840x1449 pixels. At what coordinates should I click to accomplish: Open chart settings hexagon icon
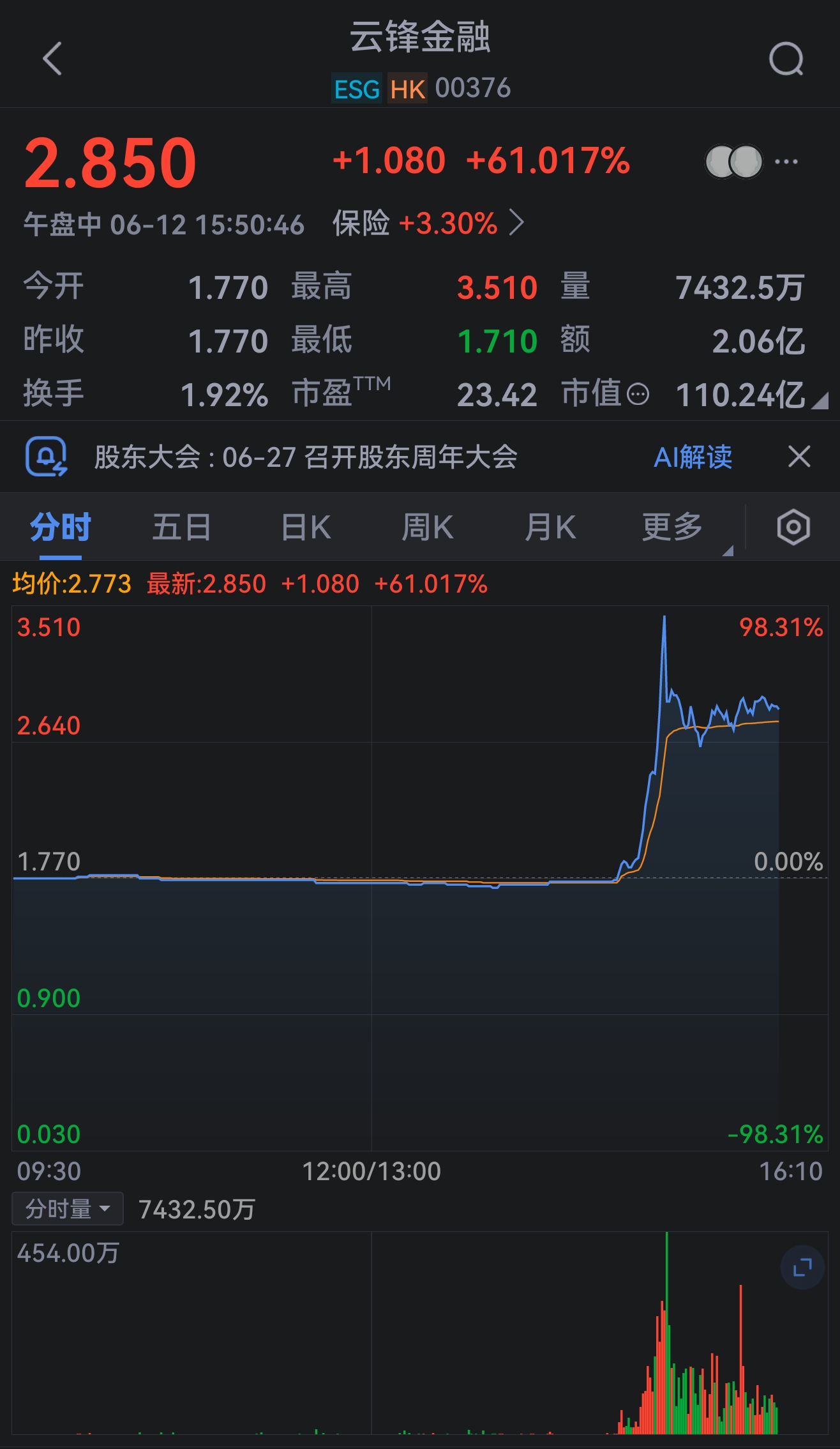click(x=793, y=527)
